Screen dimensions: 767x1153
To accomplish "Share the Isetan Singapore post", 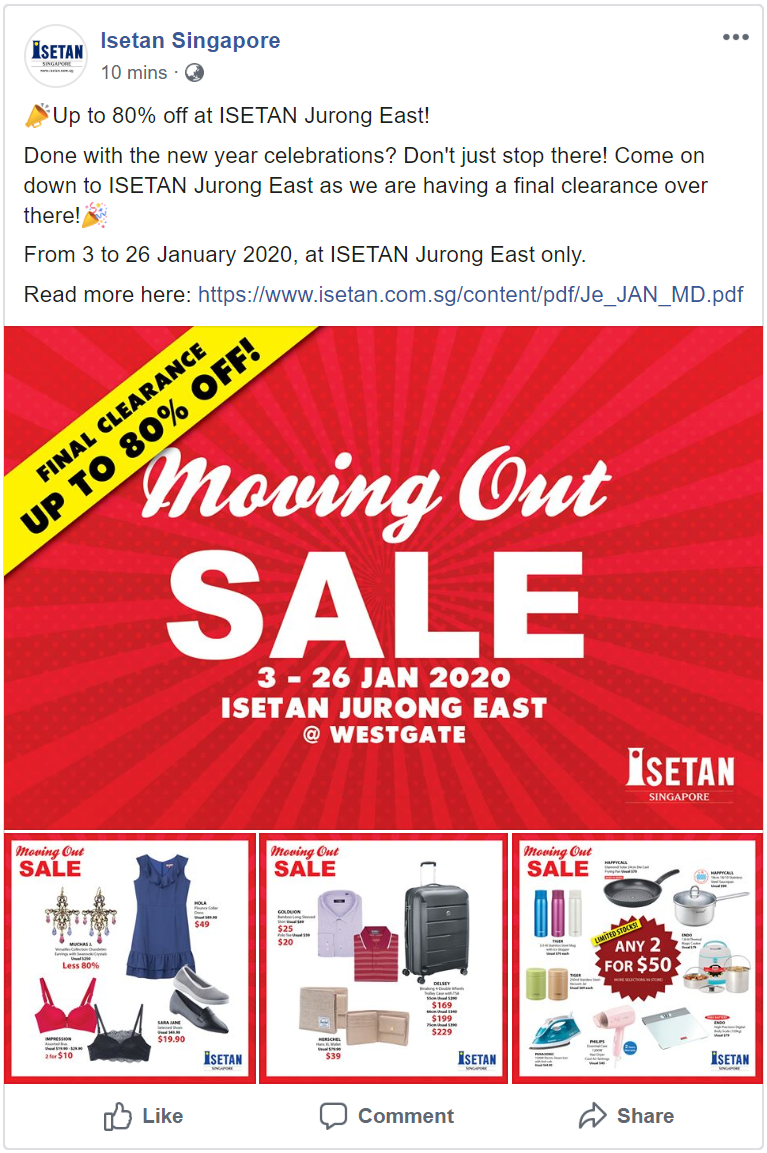I will tap(626, 1116).
